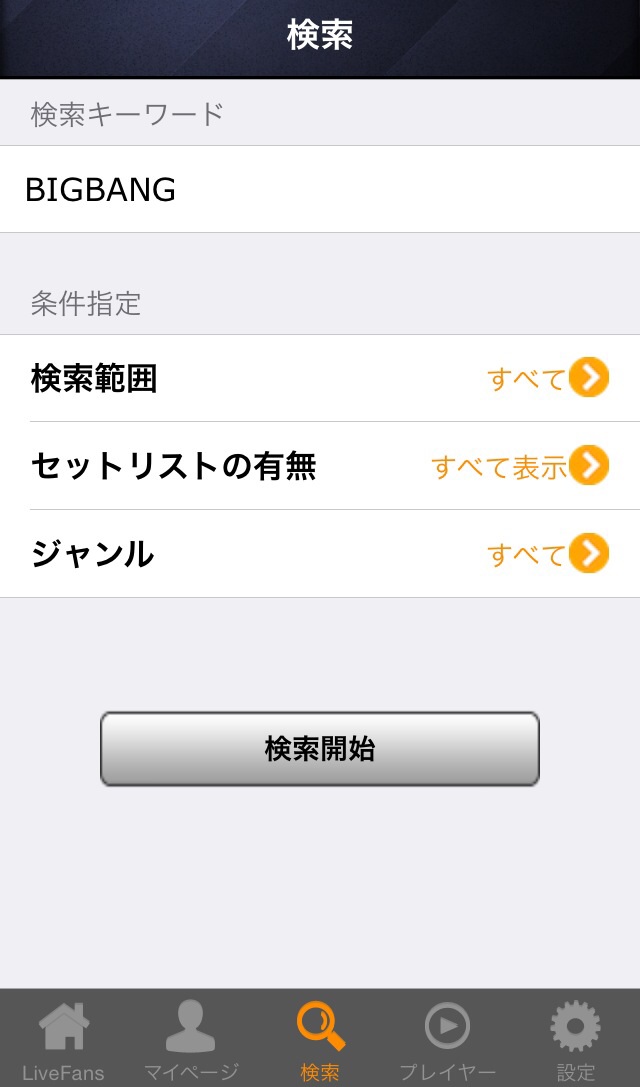Tap the search keyword field containing BIGBANG

point(320,189)
